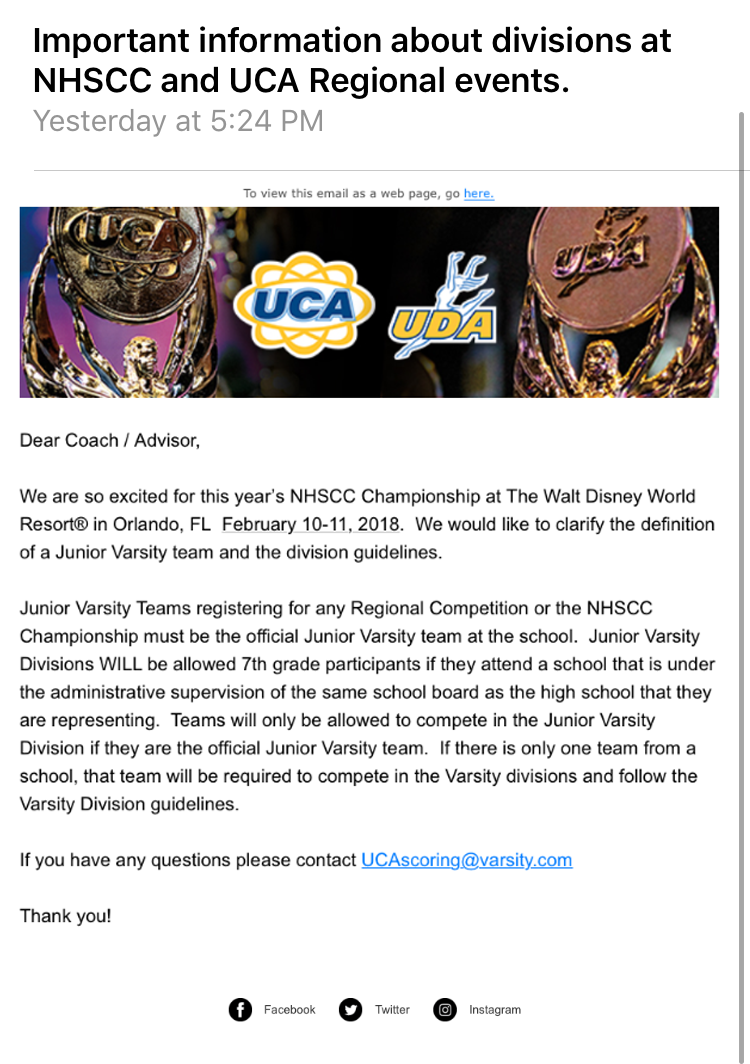Open the Instagram link
The image size is (750, 1064).
[x=477, y=1009]
